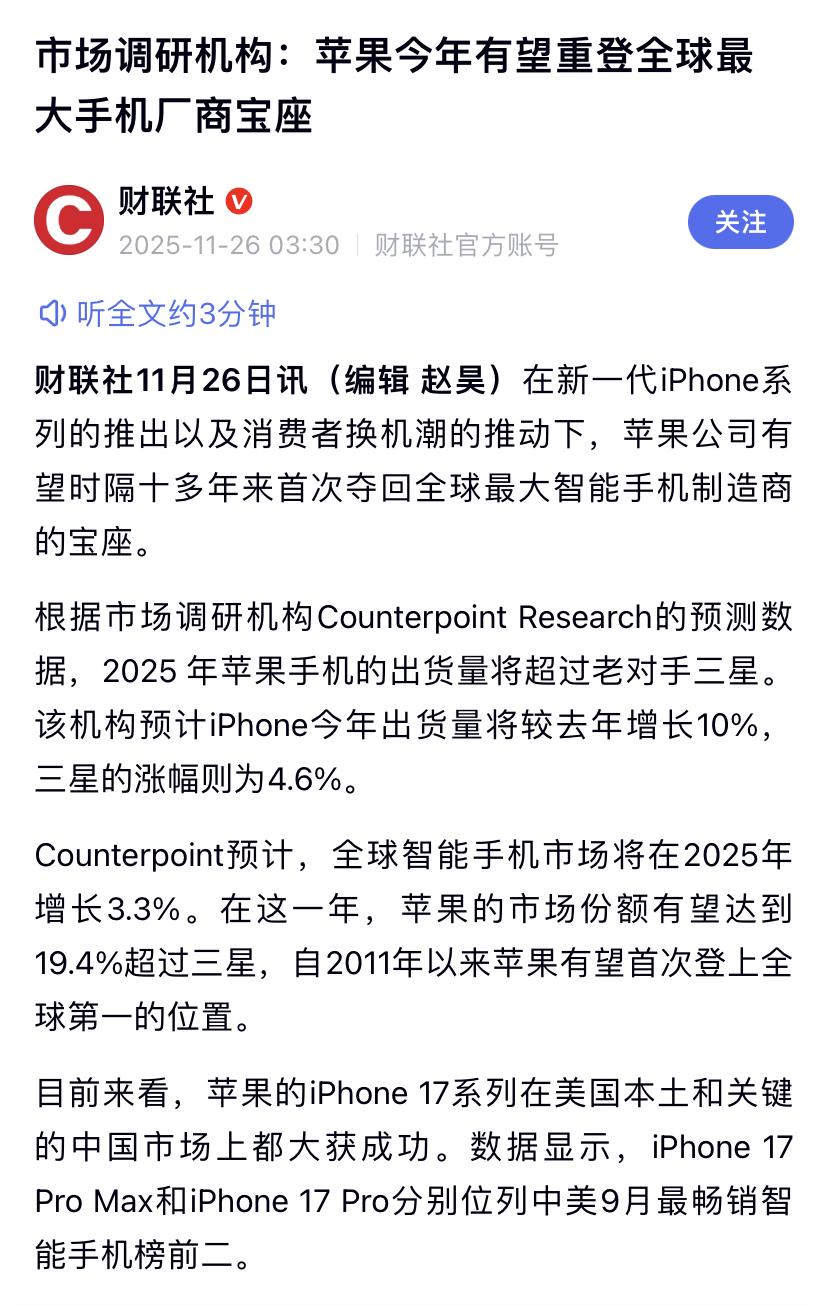Screen dimensions: 828x1306
Task: Activate the listen-to-article sound icon
Action: (x=51, y=314)
